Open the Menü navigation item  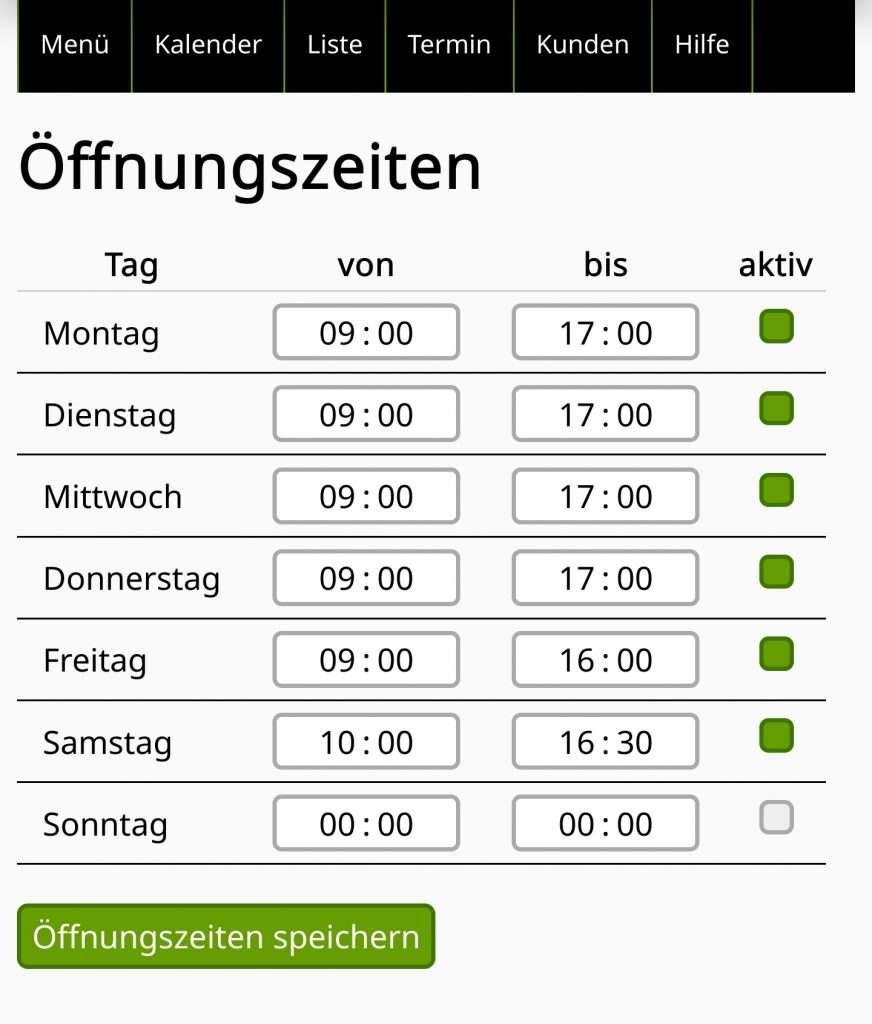(75, 44)
